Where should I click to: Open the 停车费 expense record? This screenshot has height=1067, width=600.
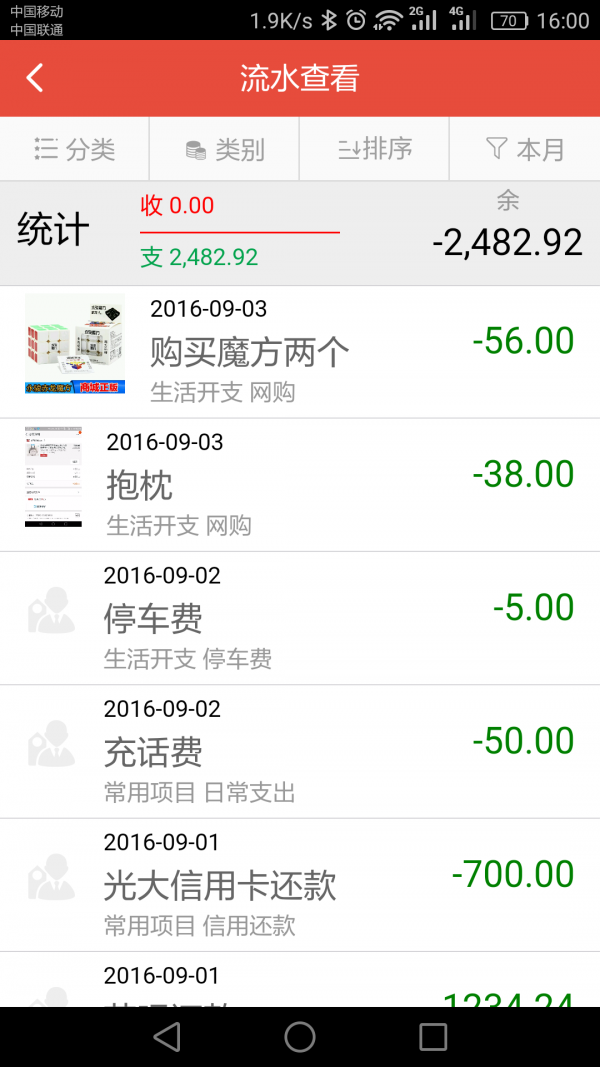pyautogui.click(x=300, y=619)
